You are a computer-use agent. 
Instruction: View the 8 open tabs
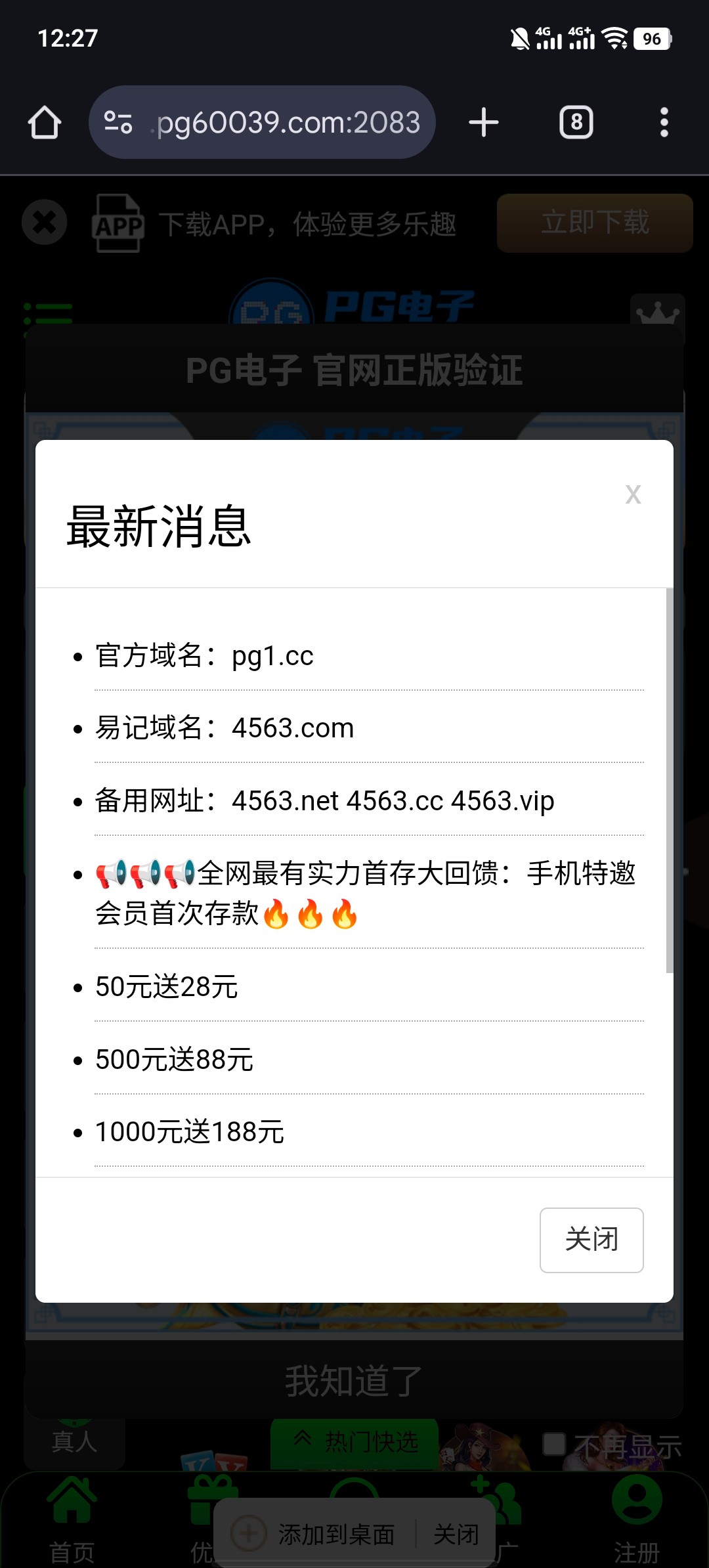(x=576, y=123)
